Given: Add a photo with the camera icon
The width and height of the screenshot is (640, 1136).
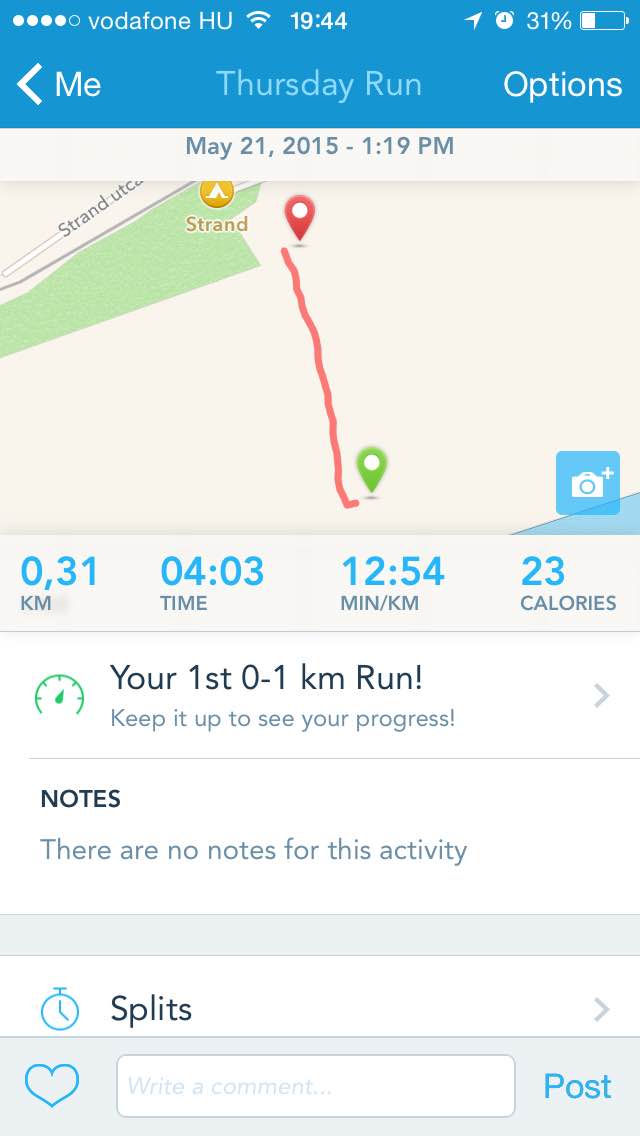Looking at the screenshot, I should pos(587,483).
